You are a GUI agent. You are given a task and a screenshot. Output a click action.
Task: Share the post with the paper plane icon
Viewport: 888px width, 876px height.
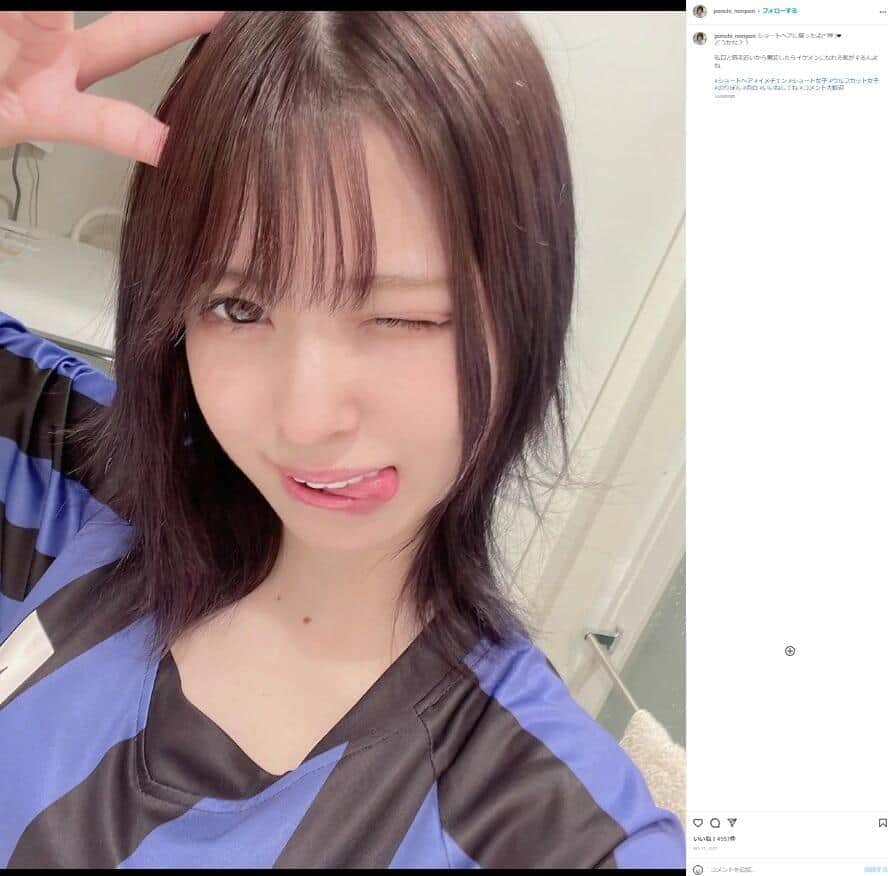(x=731, y=823)
